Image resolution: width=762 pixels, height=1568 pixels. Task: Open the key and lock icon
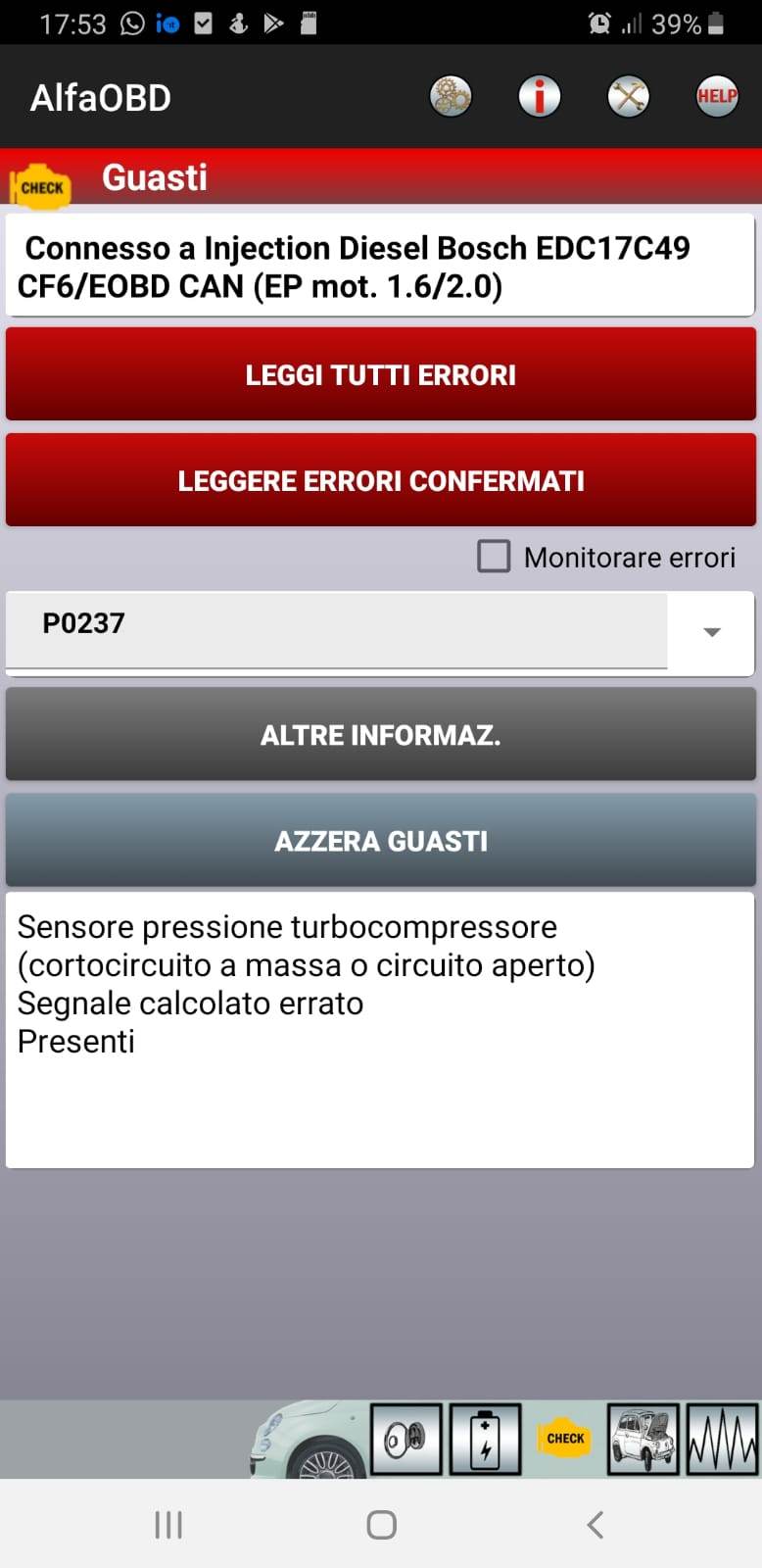click(x=406, y=1440)
